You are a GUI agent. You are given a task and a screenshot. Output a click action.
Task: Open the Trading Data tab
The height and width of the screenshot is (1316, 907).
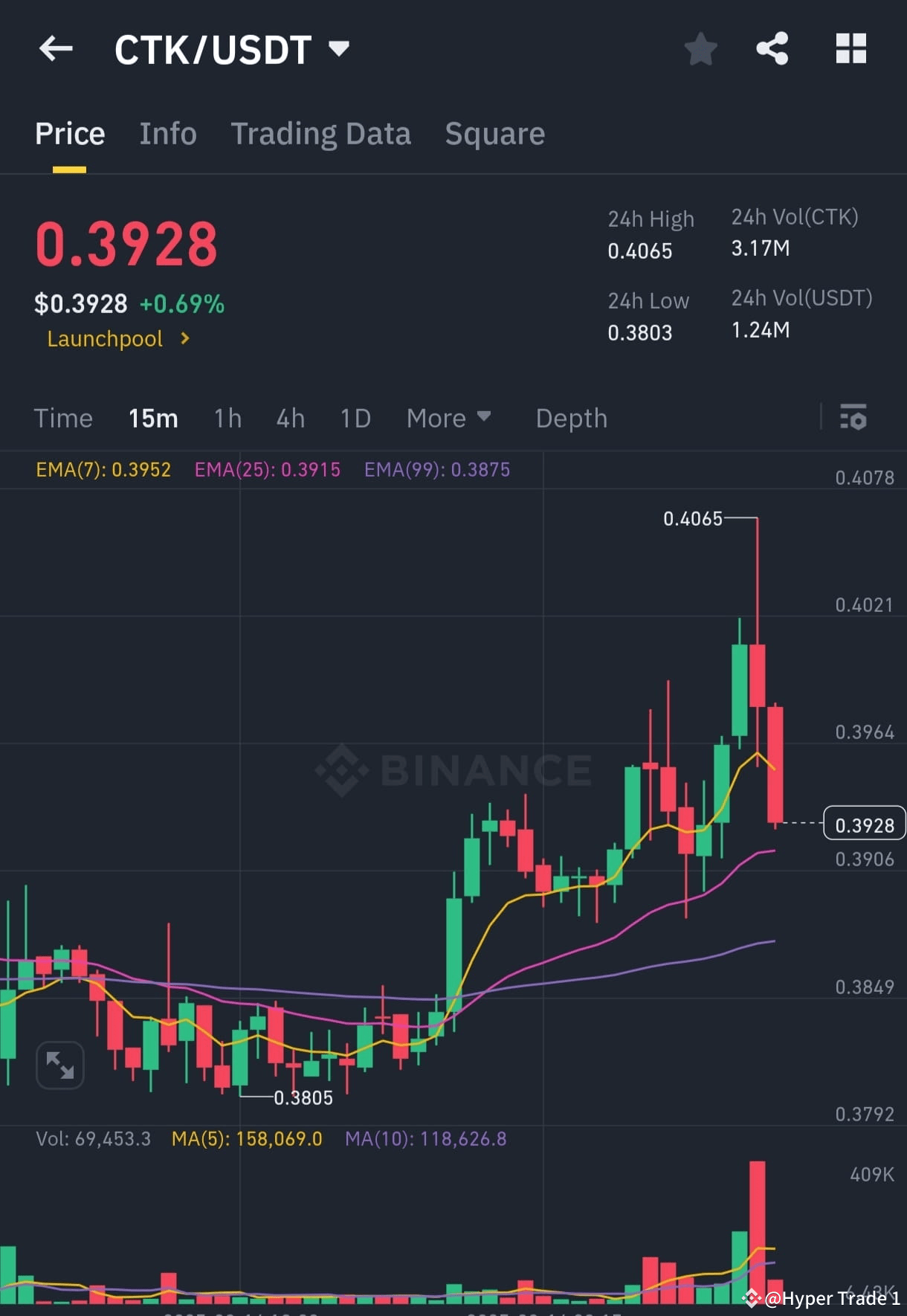pyautogui.click(x=321, y=134)
